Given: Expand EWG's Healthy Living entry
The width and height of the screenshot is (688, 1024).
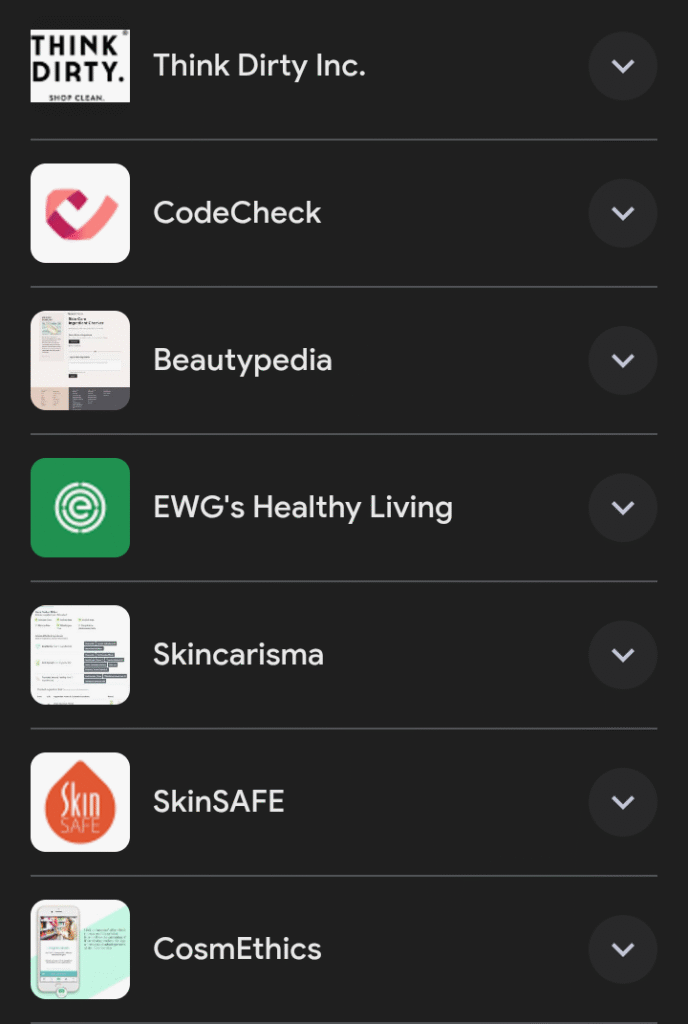Looking at the screenshot, I should pyautogui.click(x=622, y=507).
